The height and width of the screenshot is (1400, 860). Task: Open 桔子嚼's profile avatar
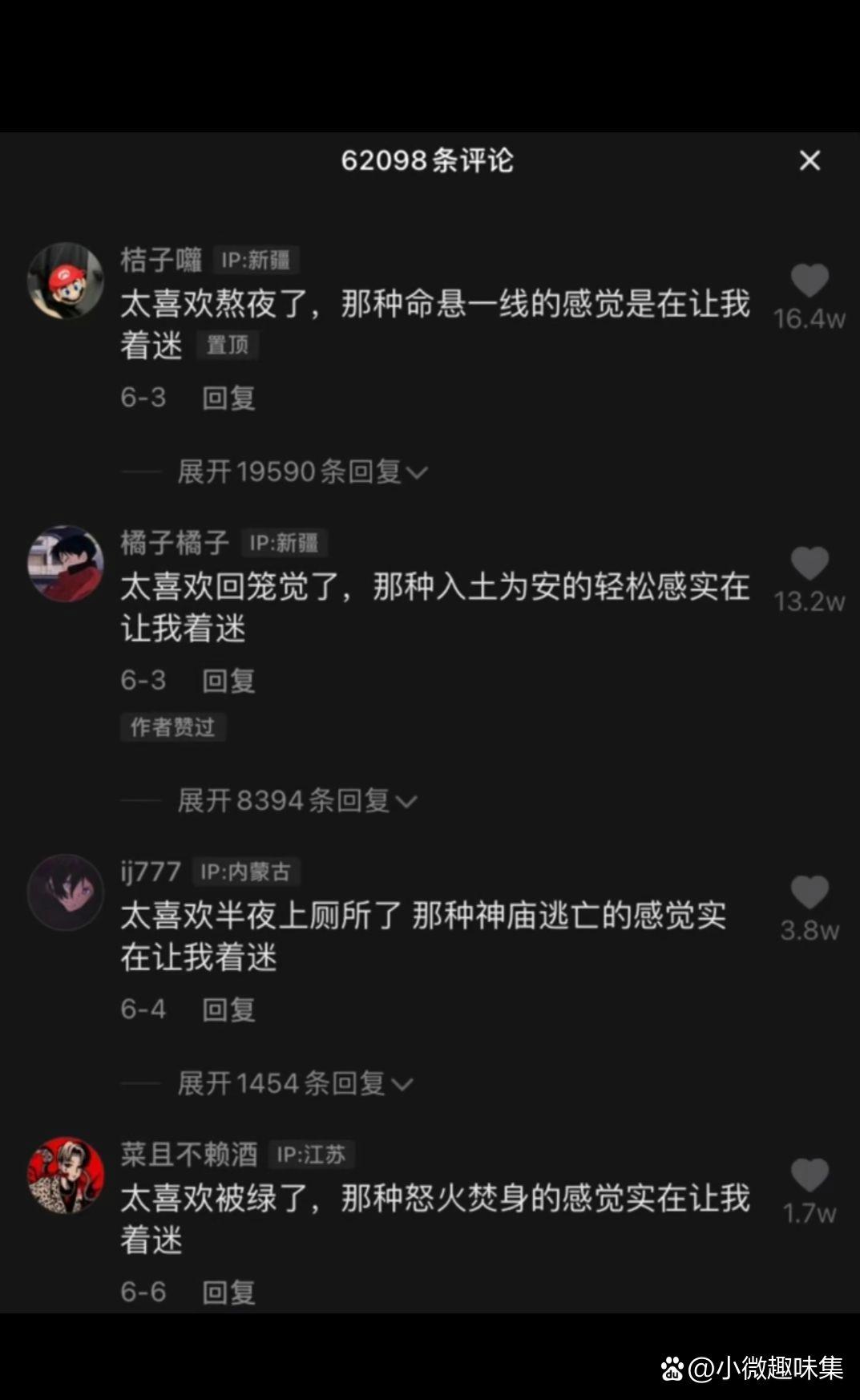[x=66, y=281]
